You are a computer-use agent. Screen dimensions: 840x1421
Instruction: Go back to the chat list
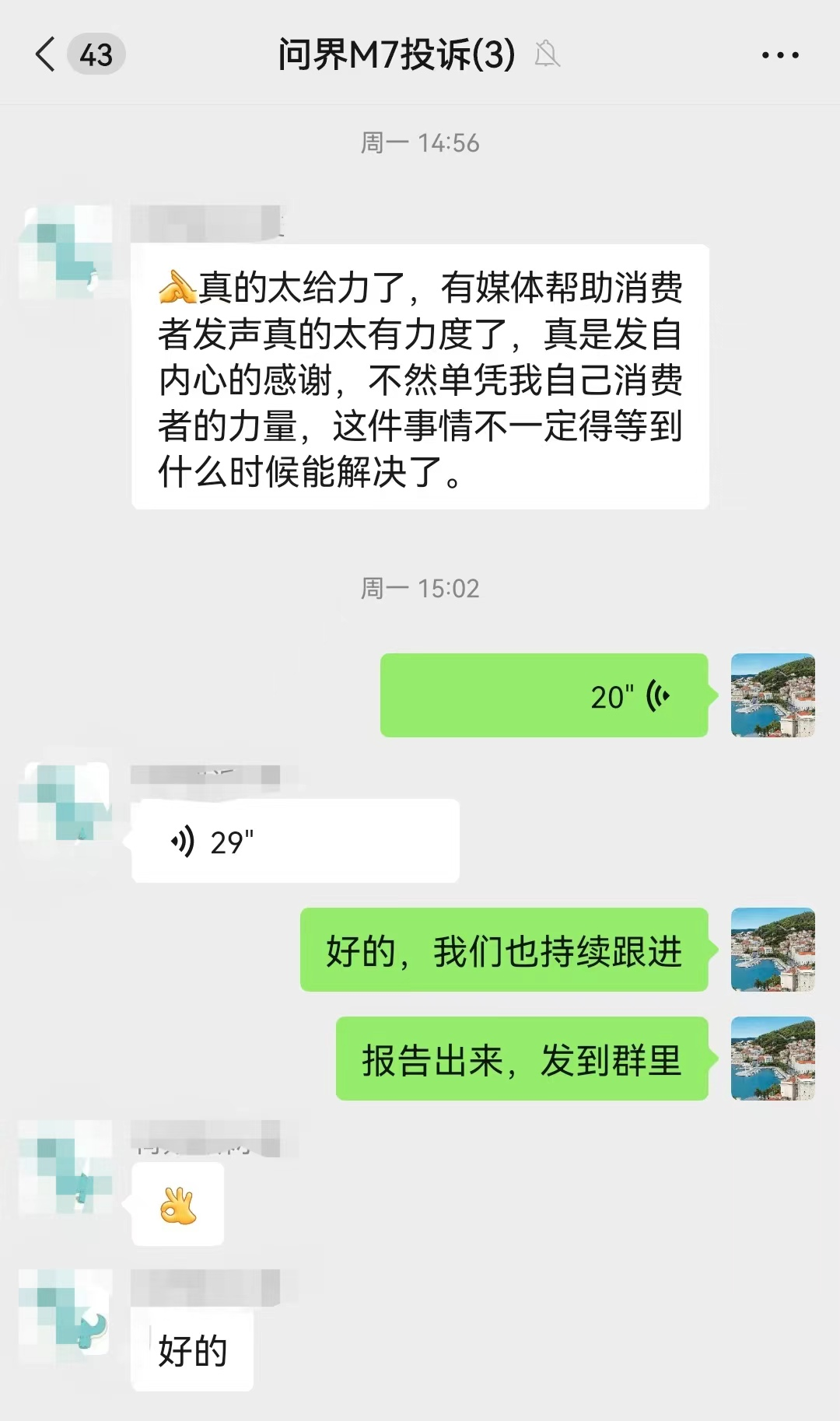coord(47,54)
